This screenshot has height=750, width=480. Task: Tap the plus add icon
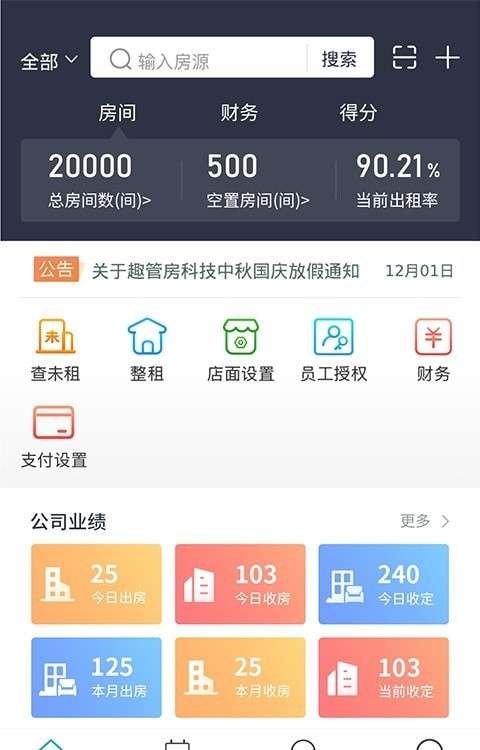click(447, 58)
